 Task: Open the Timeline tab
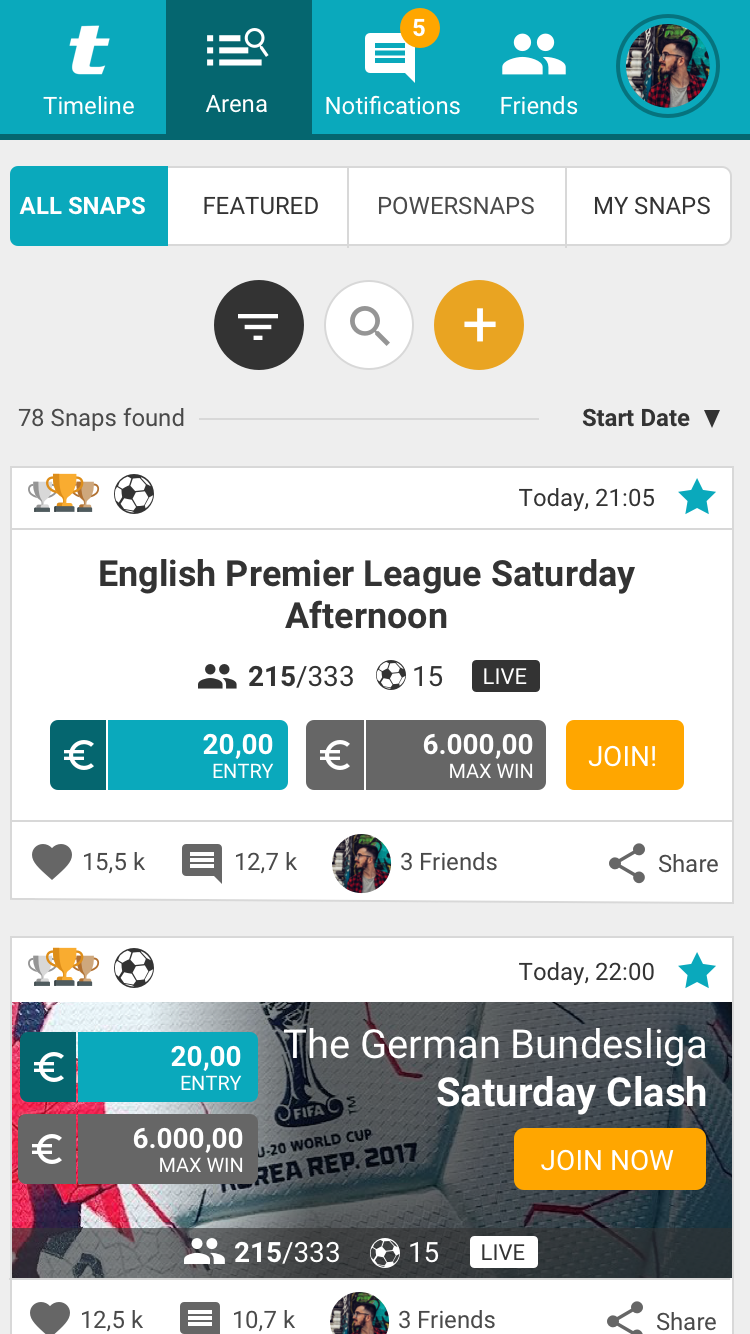tap(88, 68)
